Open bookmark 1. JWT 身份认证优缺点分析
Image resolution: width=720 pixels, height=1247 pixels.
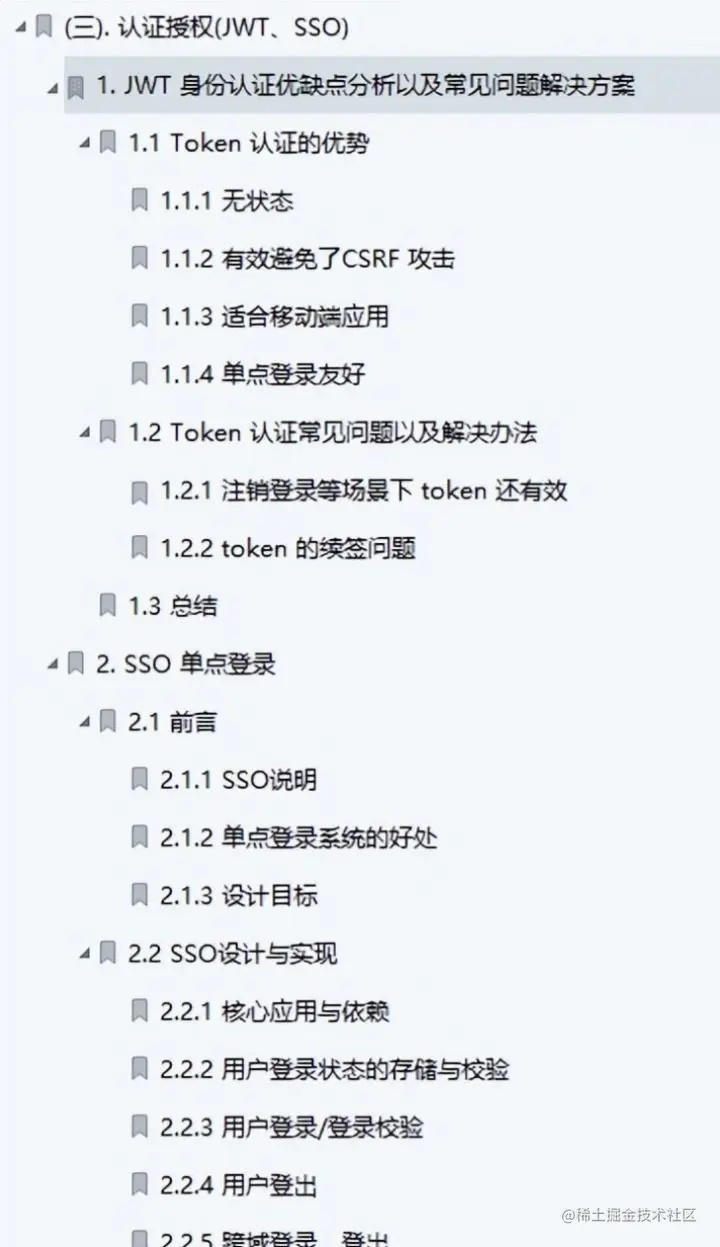point(364,86)
